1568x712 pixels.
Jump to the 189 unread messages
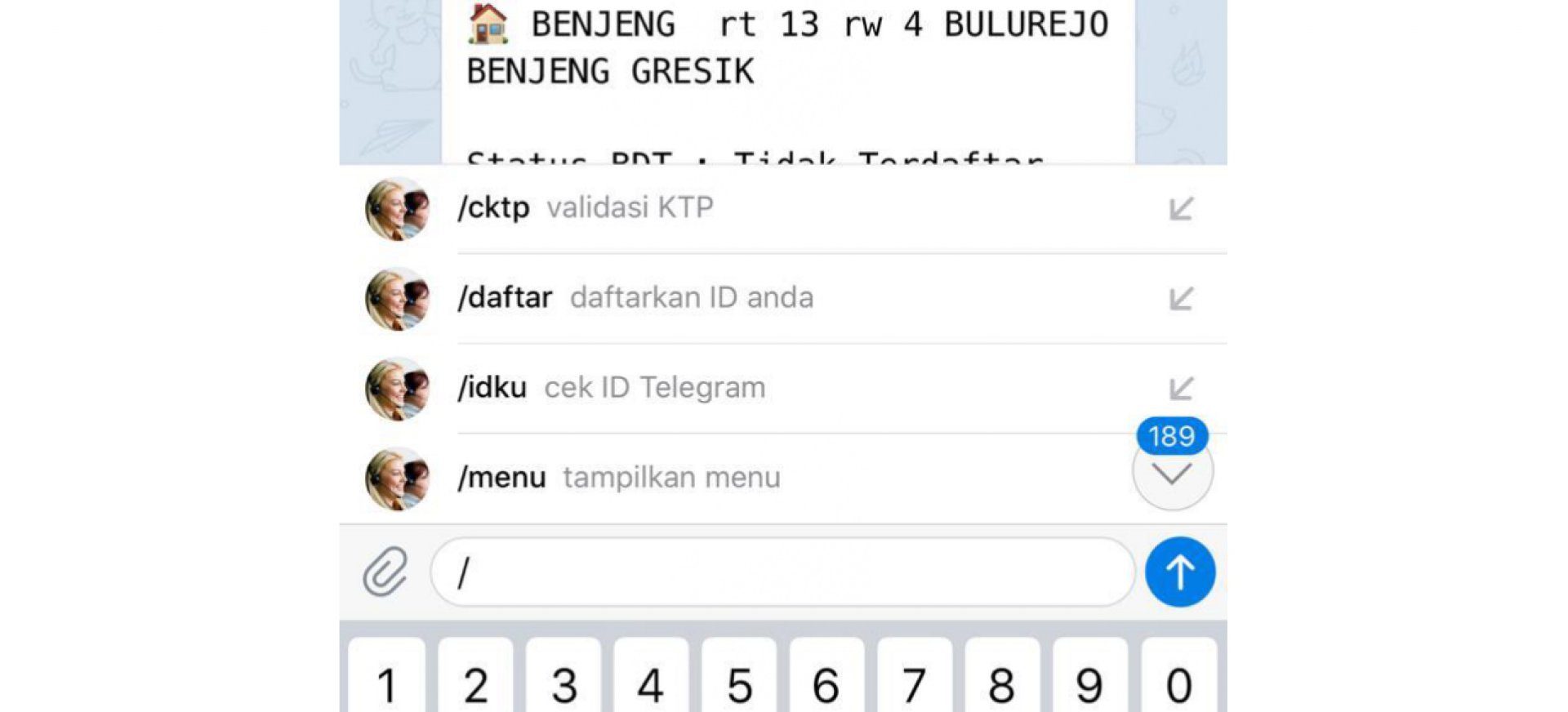[1172, 472]
